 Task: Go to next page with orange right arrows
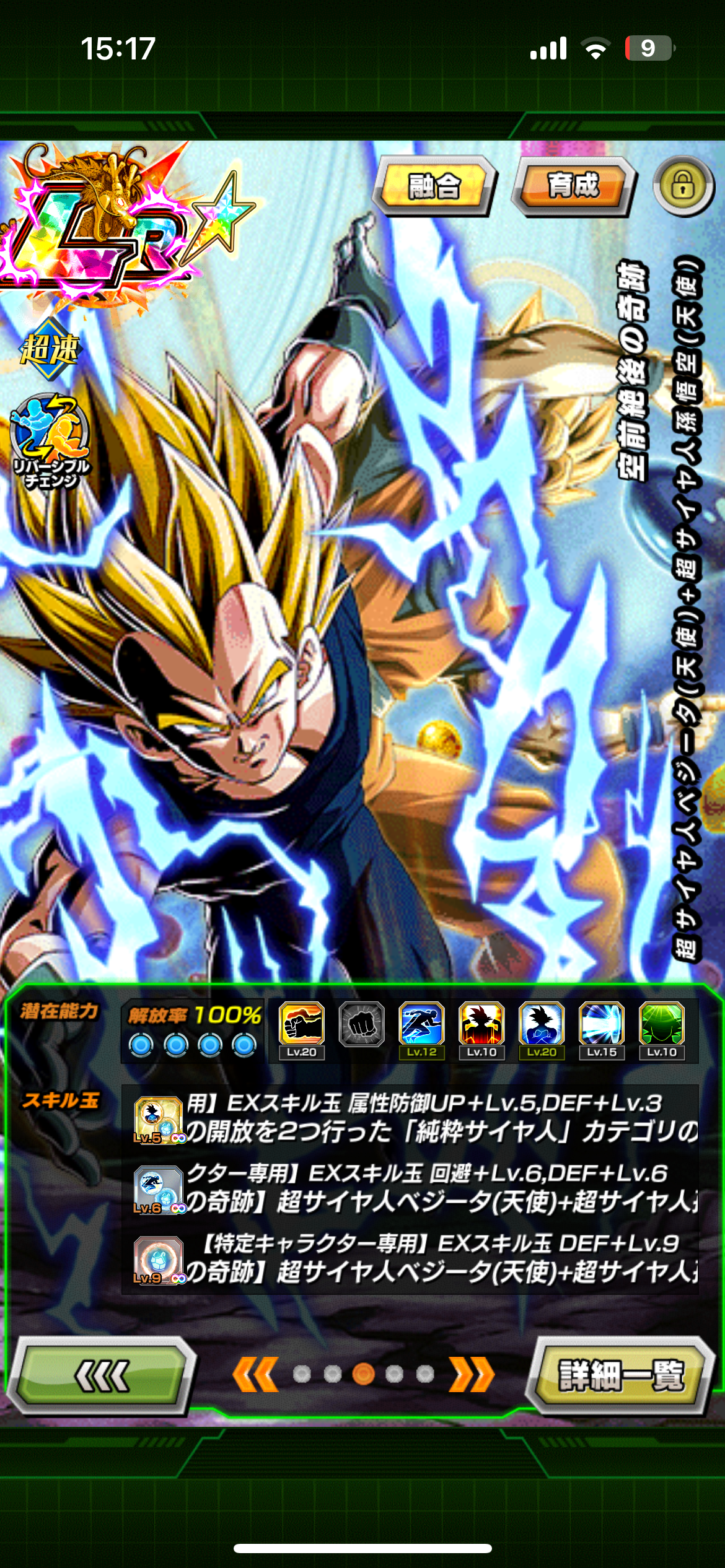click(x=472, y=1374)
